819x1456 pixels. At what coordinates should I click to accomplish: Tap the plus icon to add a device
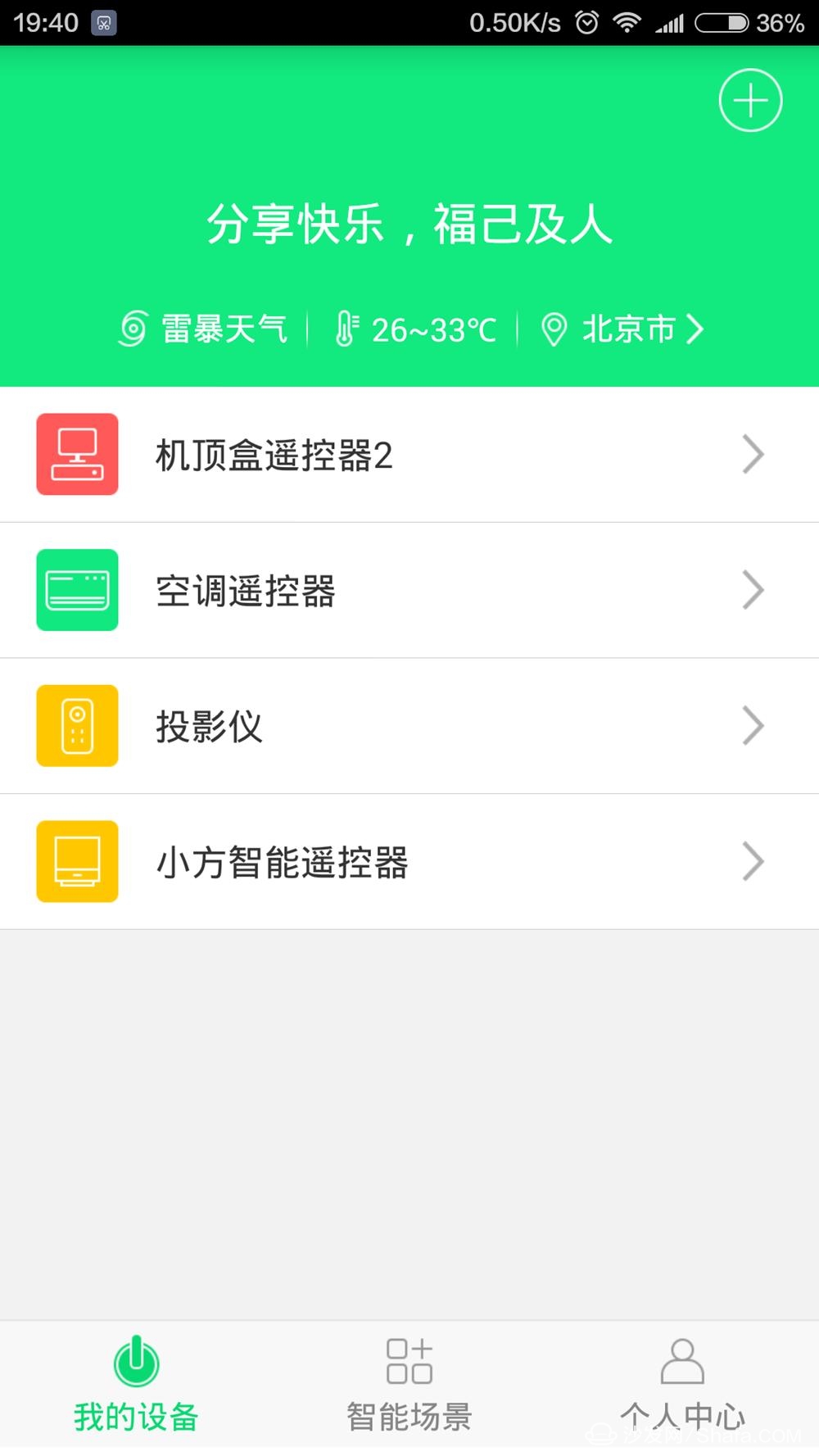click(750, 101)
